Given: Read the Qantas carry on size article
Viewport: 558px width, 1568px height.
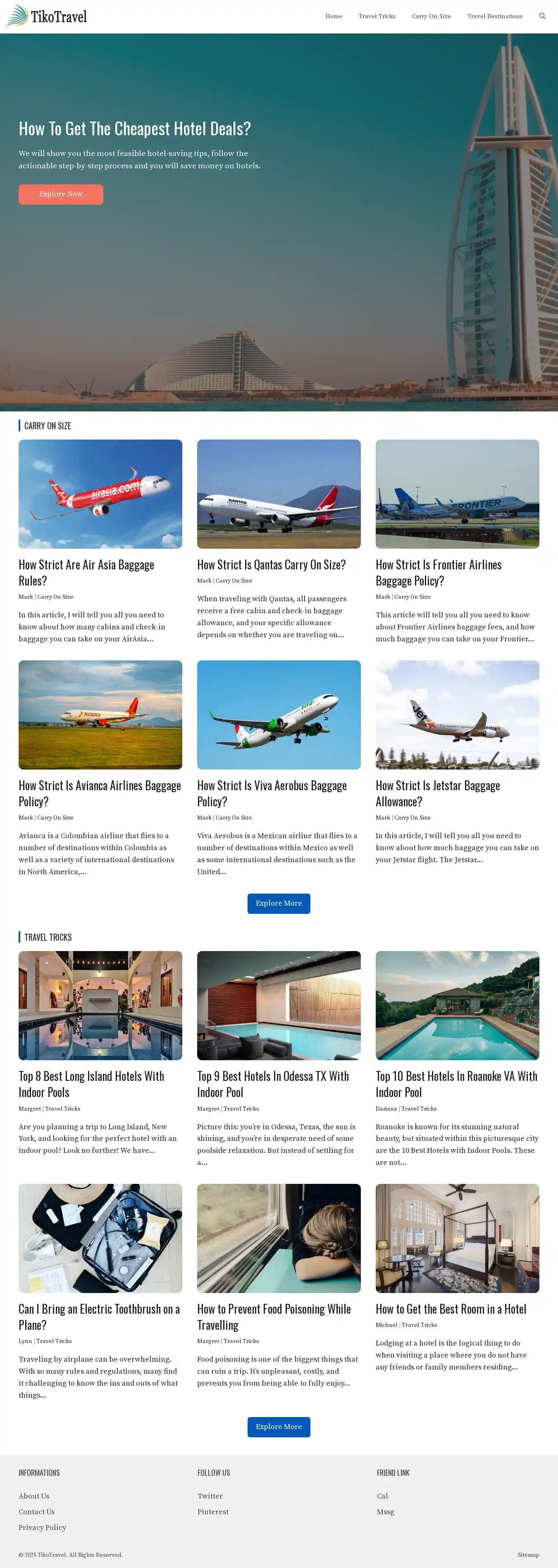Looking at the screenshot, I should (271, 565).
